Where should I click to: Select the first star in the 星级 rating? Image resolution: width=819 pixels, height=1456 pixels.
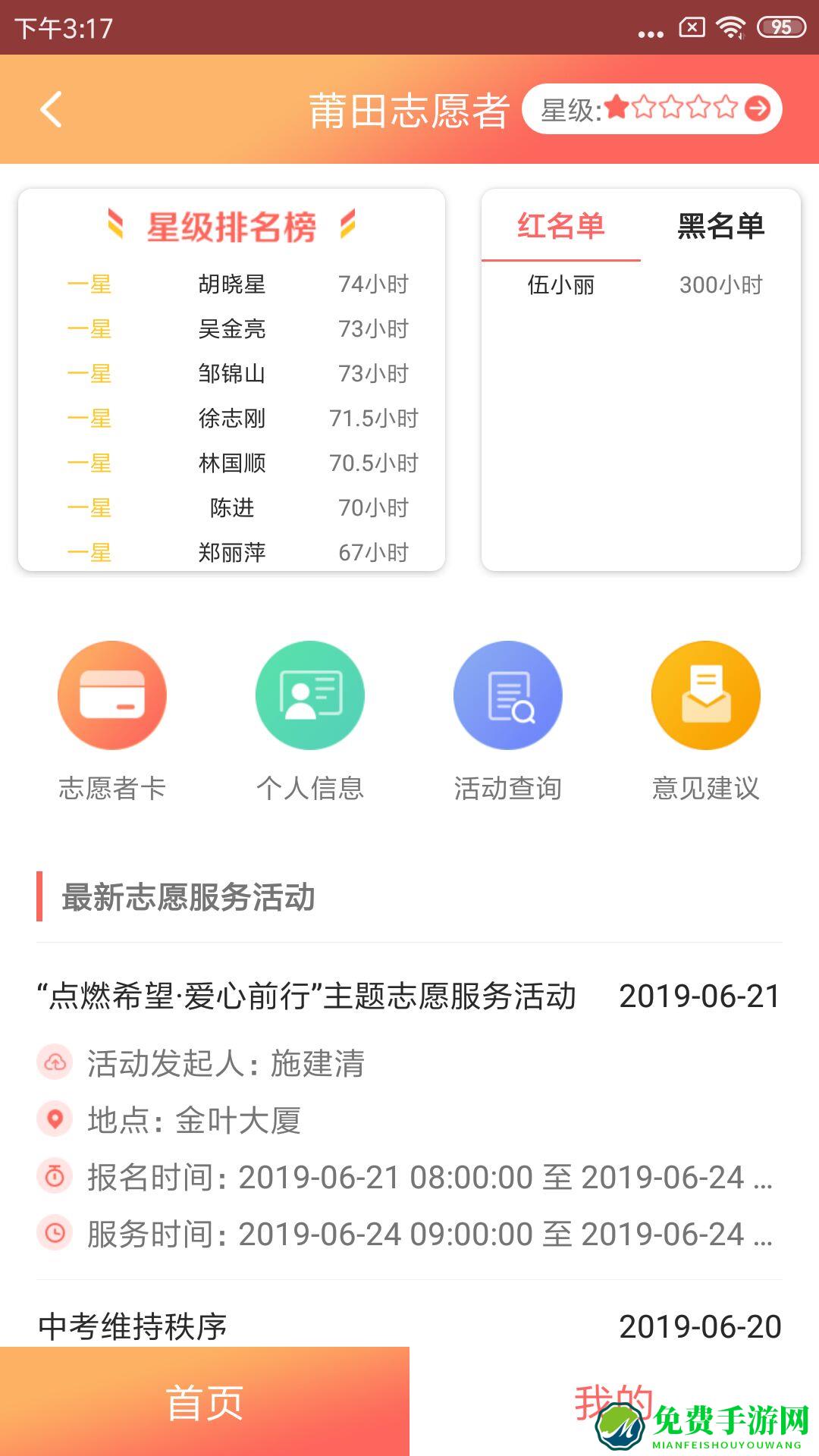617,108
